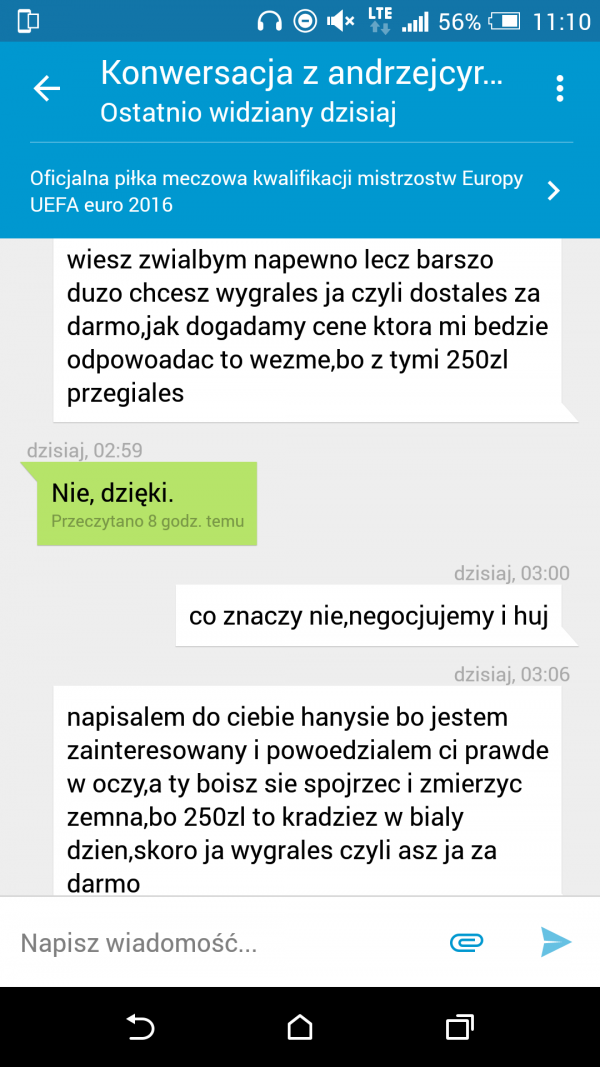Viewport: 600px width, 1067px height.
Task: Go back from the andrzejcyr conversation
Action: click(x=47, y=88)
